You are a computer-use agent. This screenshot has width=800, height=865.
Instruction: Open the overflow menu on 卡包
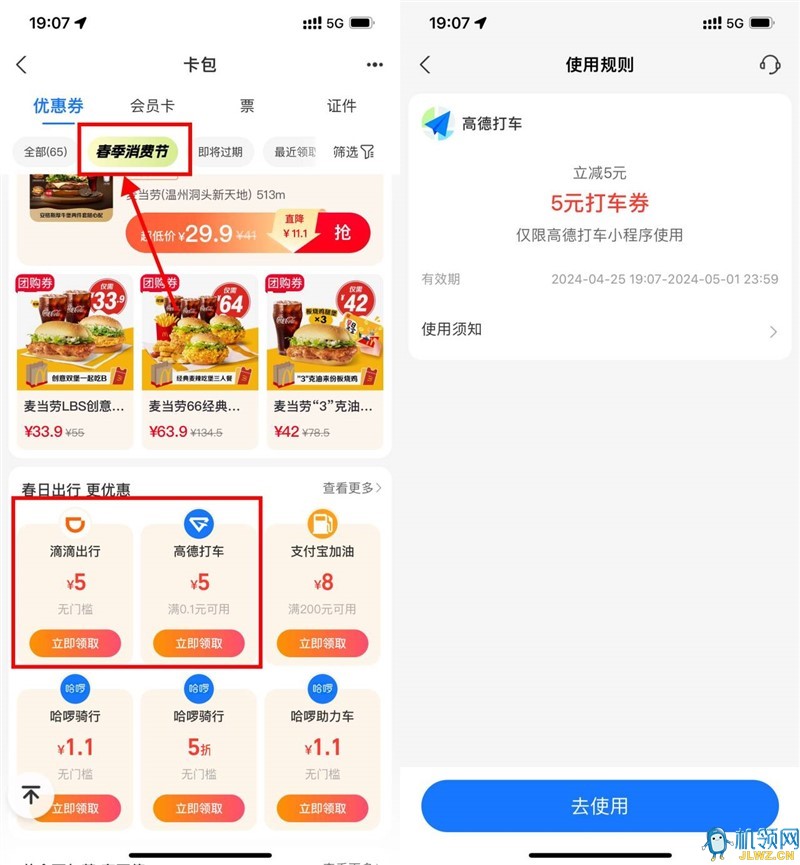[x=374, y=65]
